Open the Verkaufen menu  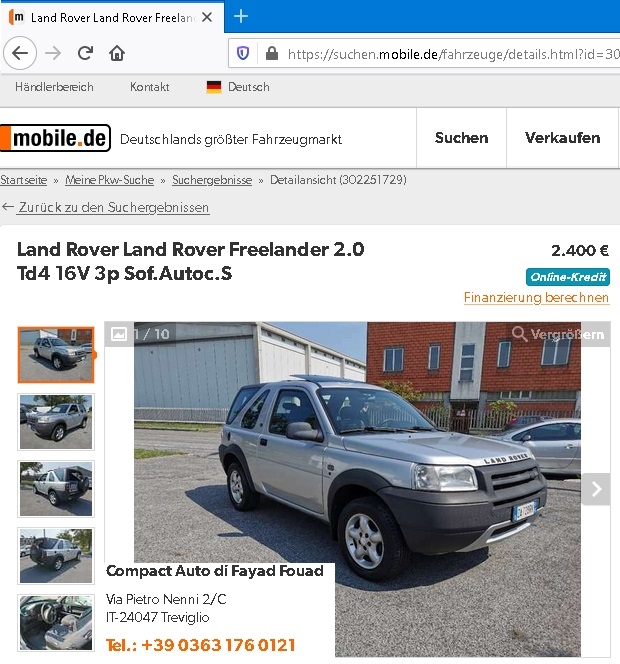click(562, 138)
